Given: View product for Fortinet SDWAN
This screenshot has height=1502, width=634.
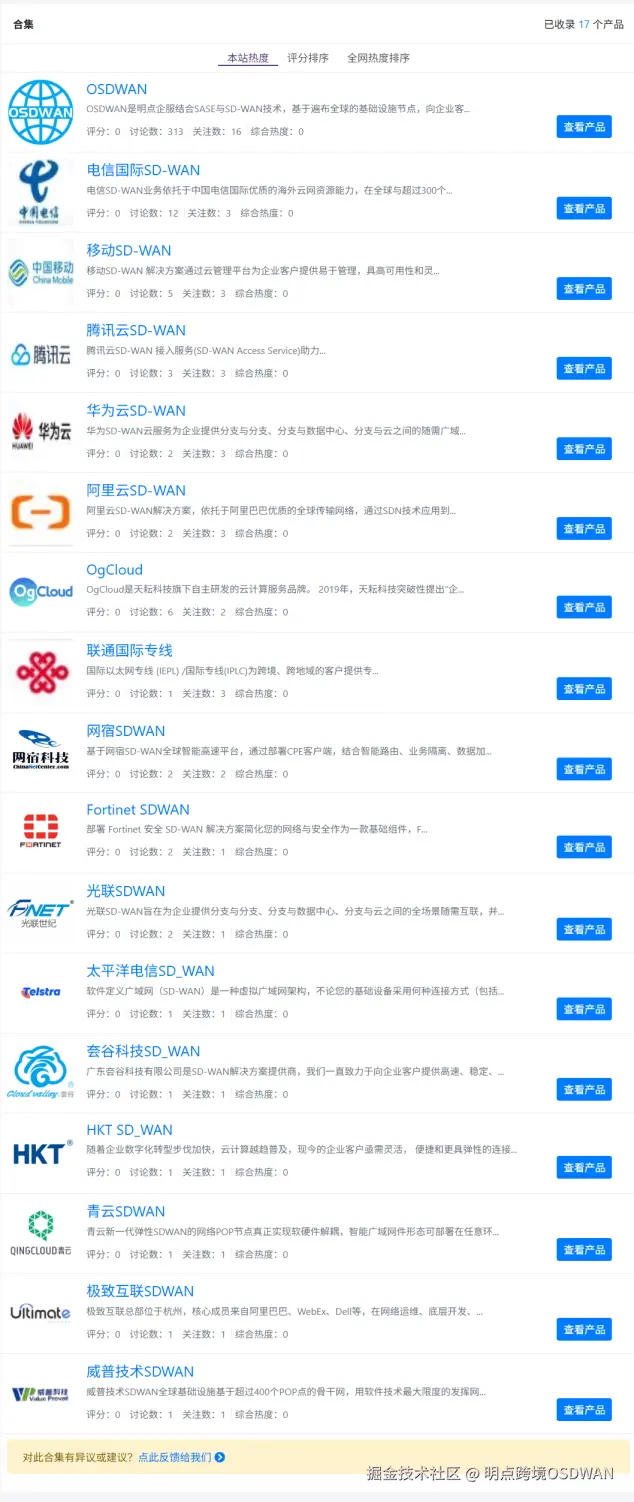Looking at the screenshot, I should coord(584,848).
